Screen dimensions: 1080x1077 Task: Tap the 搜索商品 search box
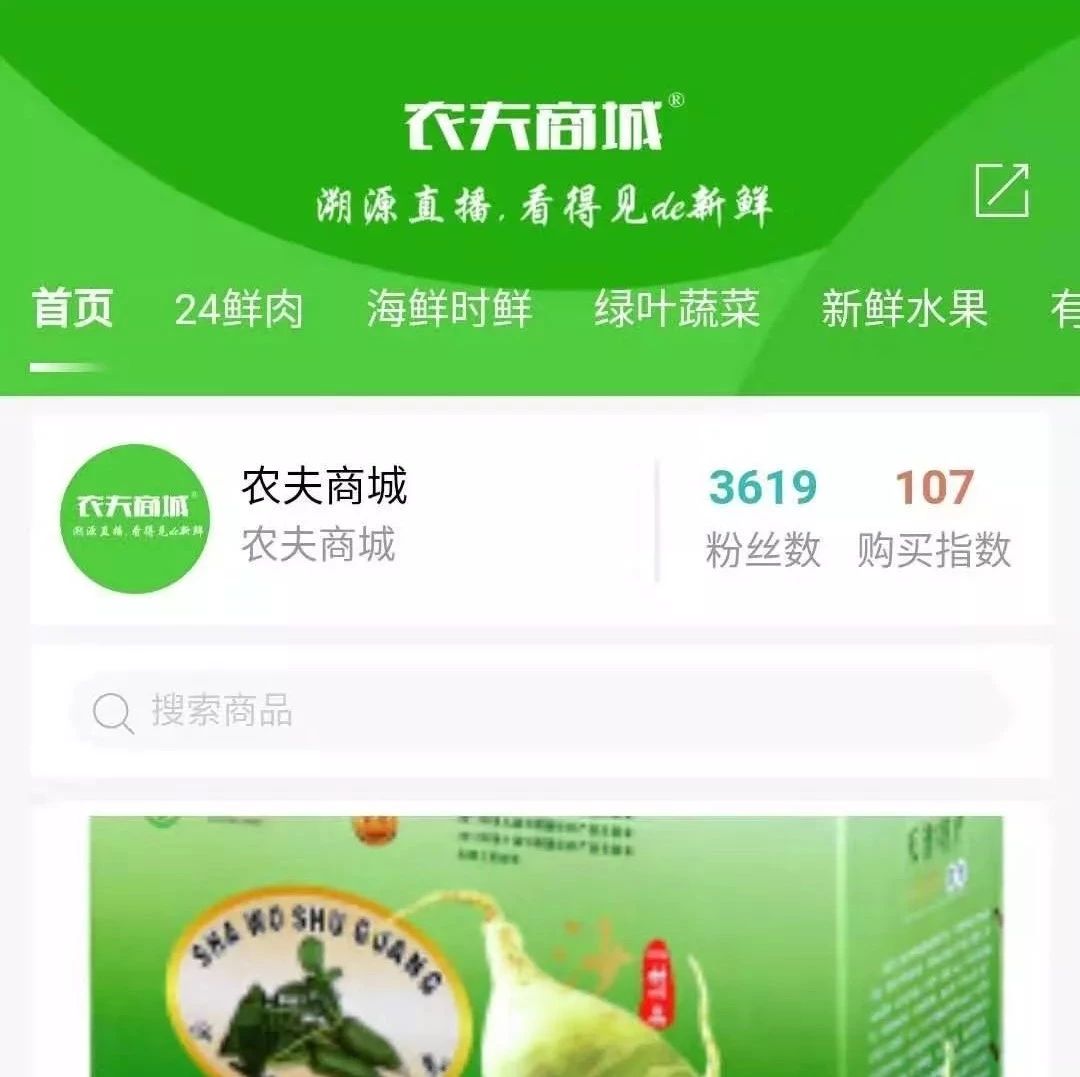[x=540, y=712]
